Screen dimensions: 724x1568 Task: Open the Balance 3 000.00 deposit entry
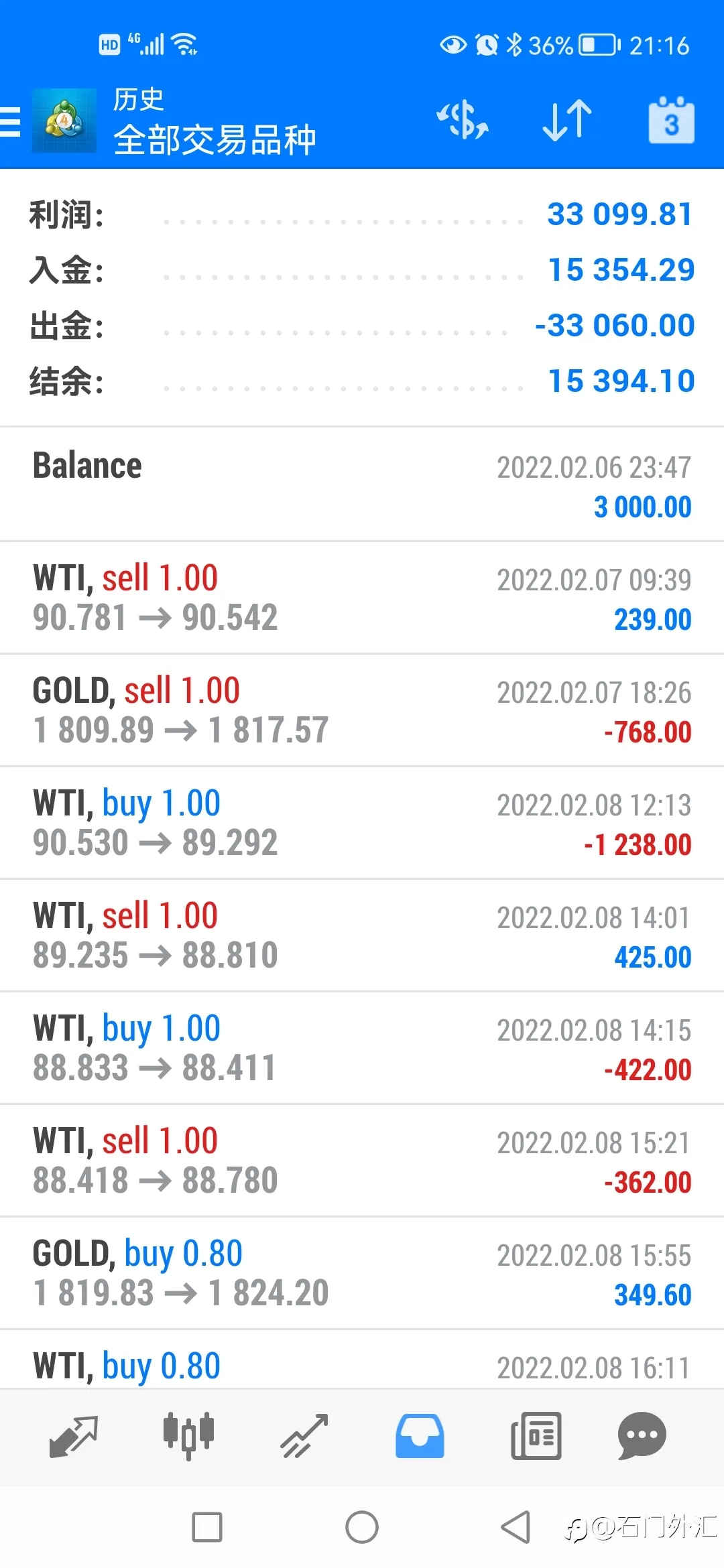coord(362,484)
